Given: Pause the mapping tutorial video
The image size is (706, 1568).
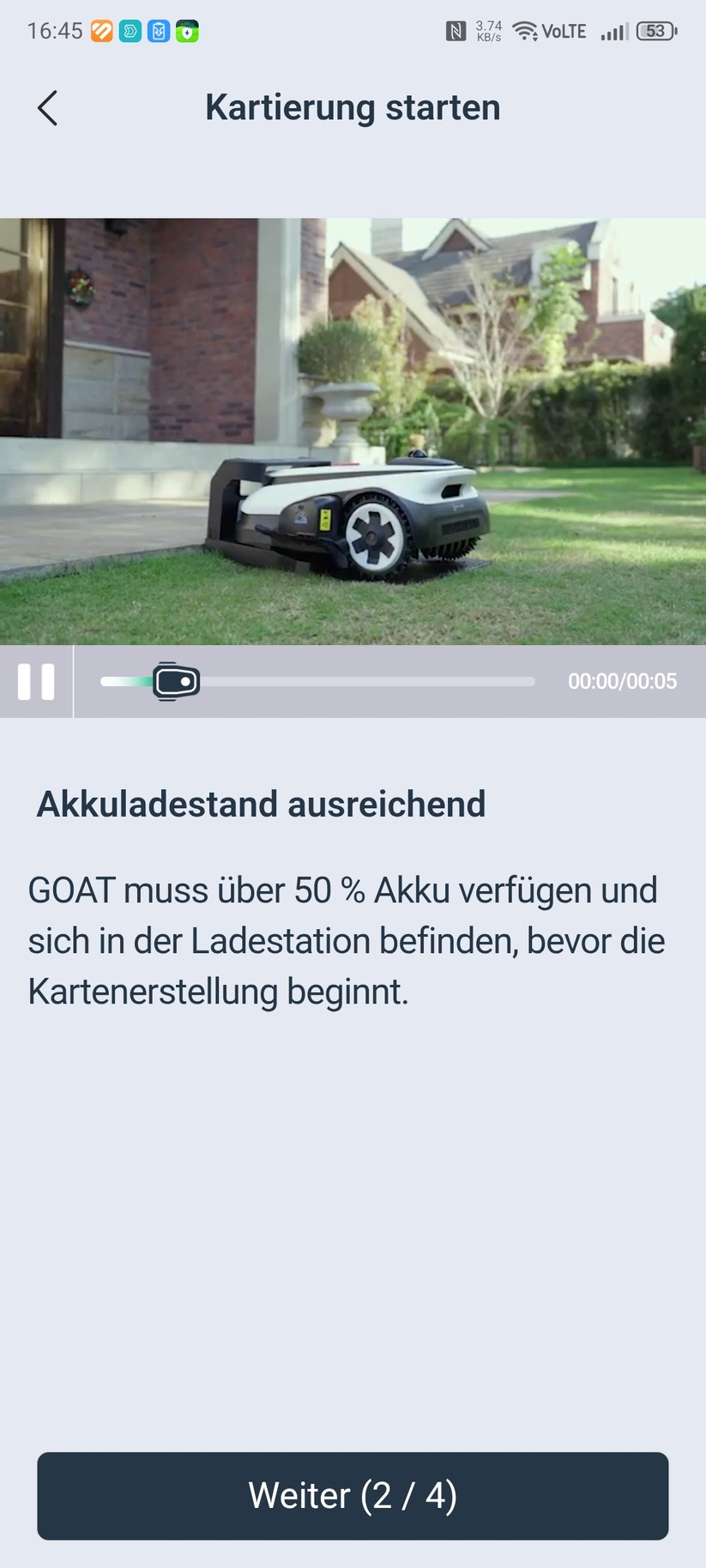Looking at the screenshot, I should 36,681.
